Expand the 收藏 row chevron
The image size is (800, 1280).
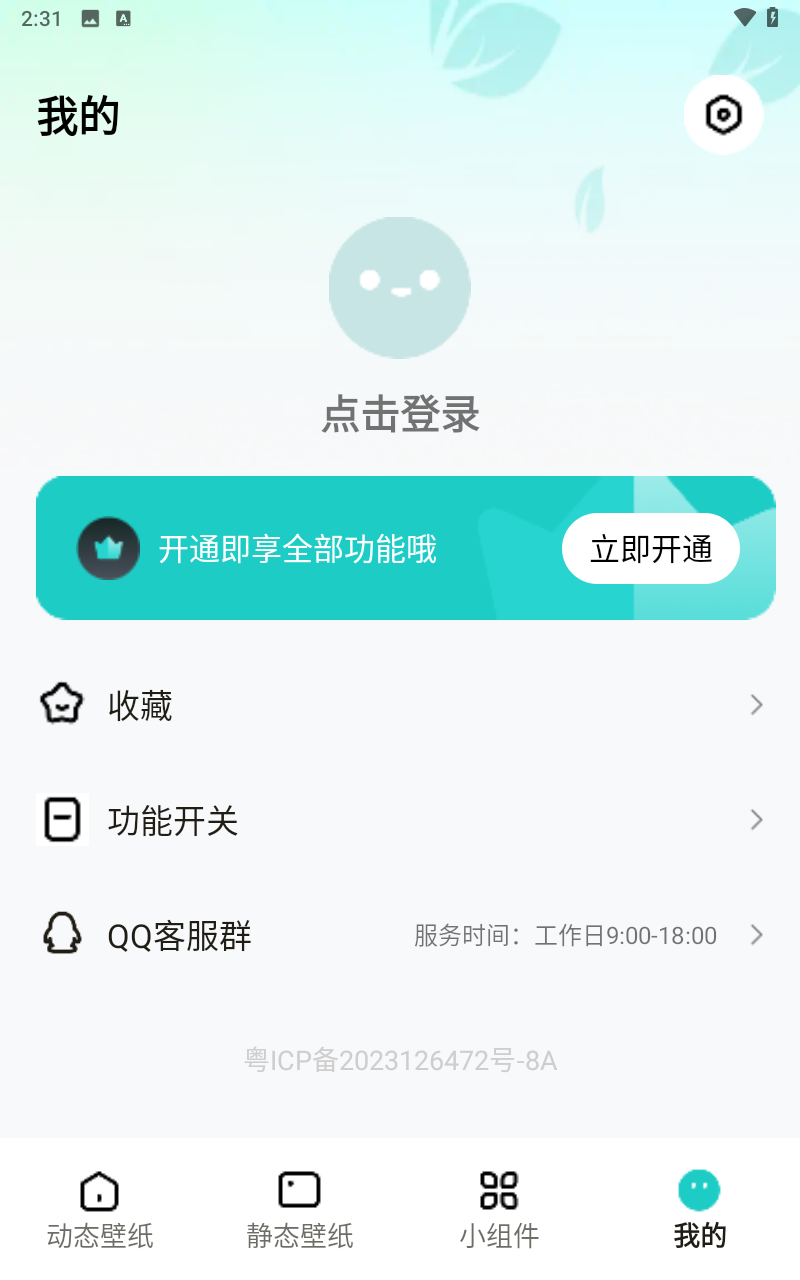point(757,705)
